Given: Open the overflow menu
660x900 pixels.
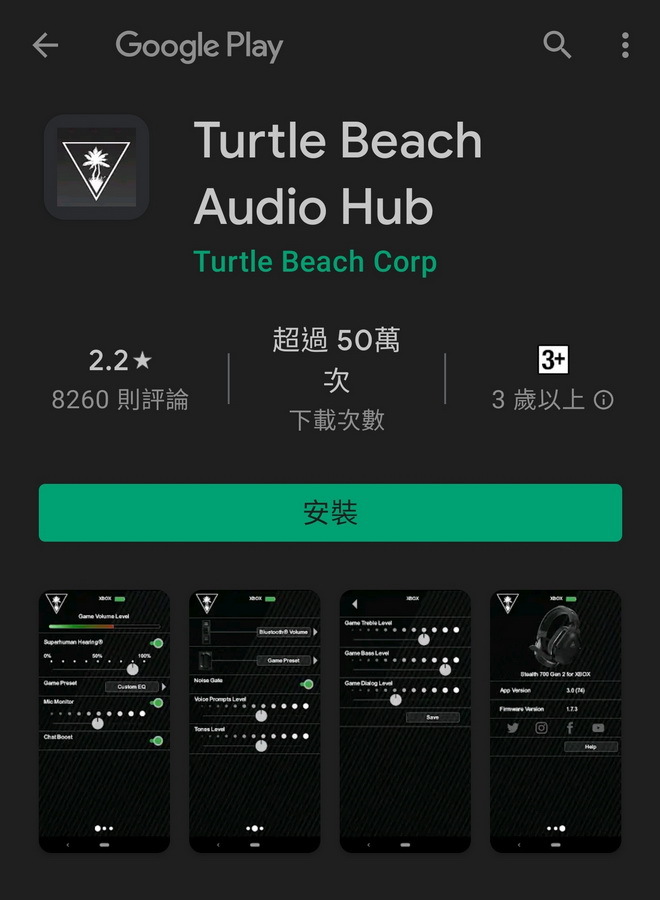Looking at the screenshot, I should (x=625, y=45).
